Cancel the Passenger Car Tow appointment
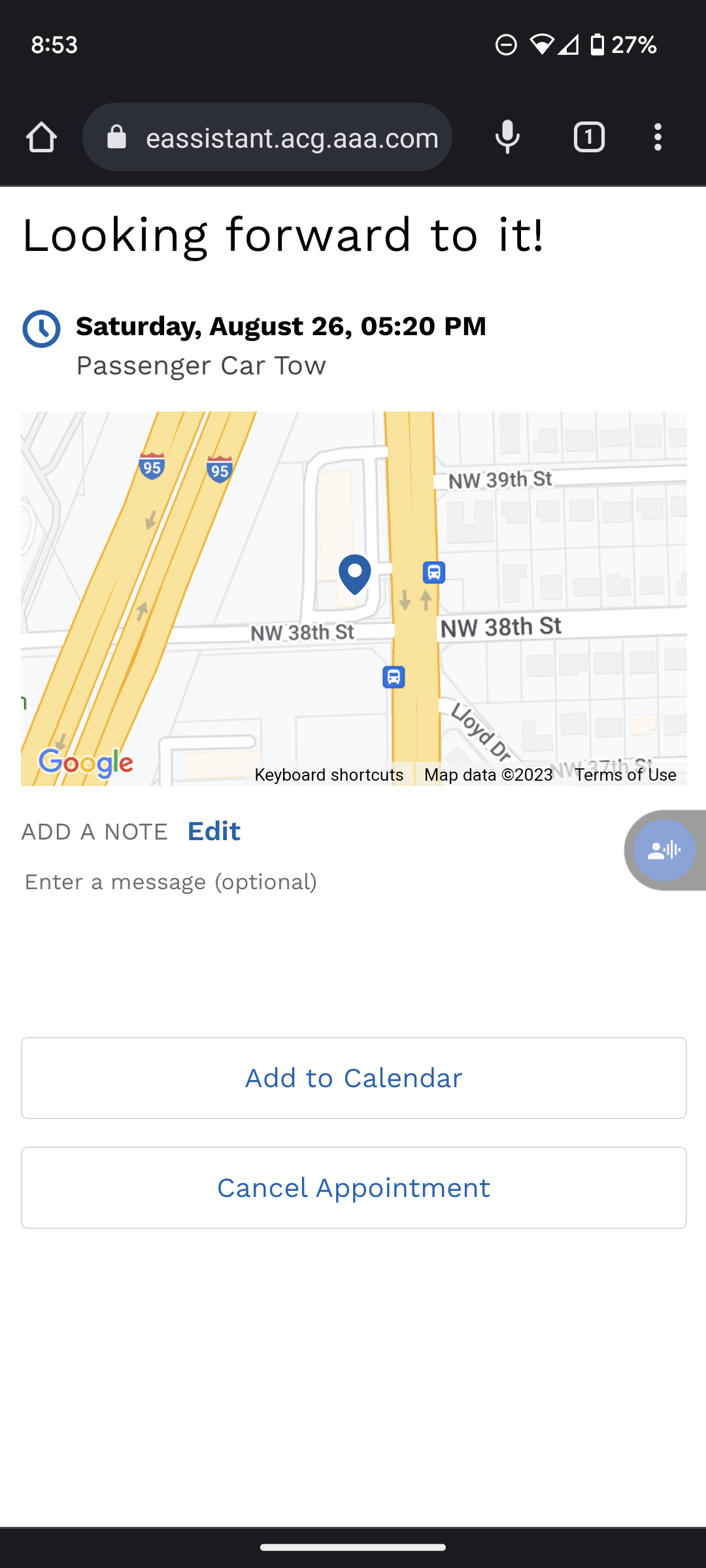Screen dimensions: 706x1568 [x=353, y=1187]
